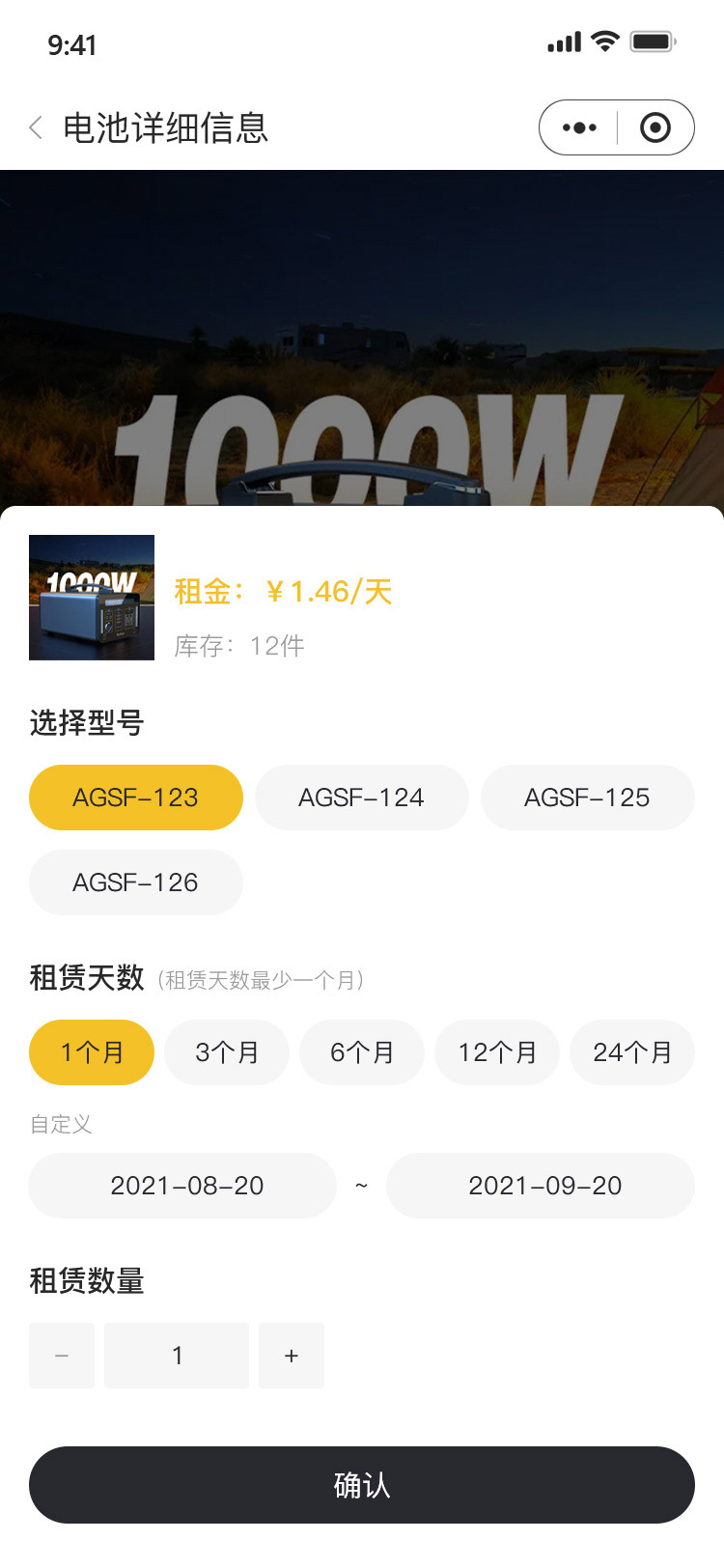Screen dimensions: 724x1568
Task: Decrease rental quantity with minus button
Action: [62, 1356]
